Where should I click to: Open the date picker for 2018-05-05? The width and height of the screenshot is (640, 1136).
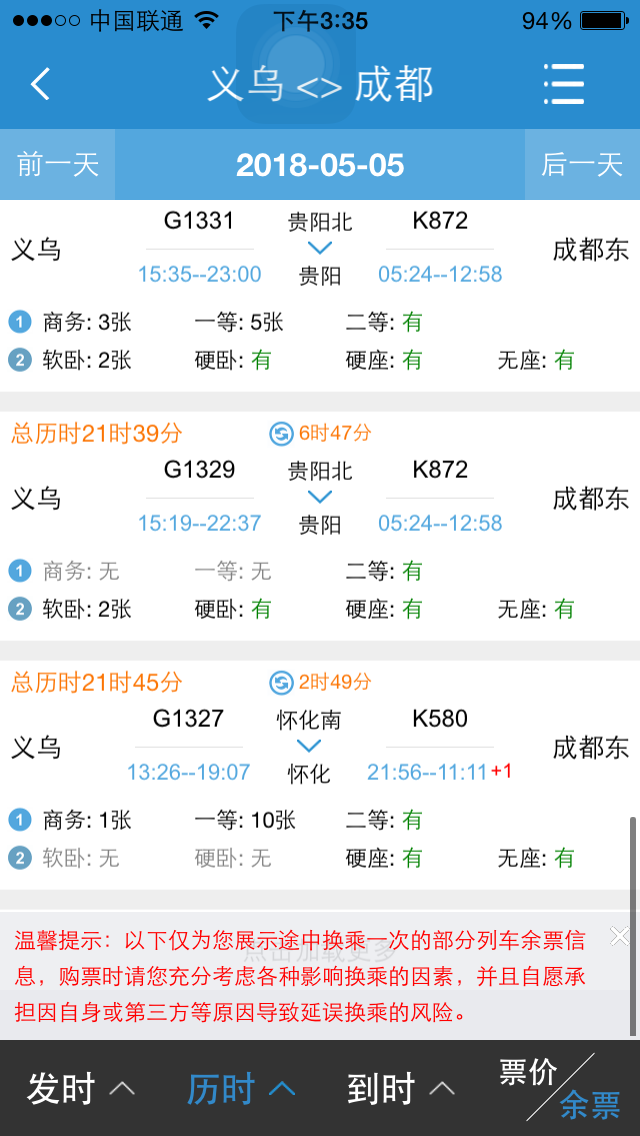(x=320, y=165)
